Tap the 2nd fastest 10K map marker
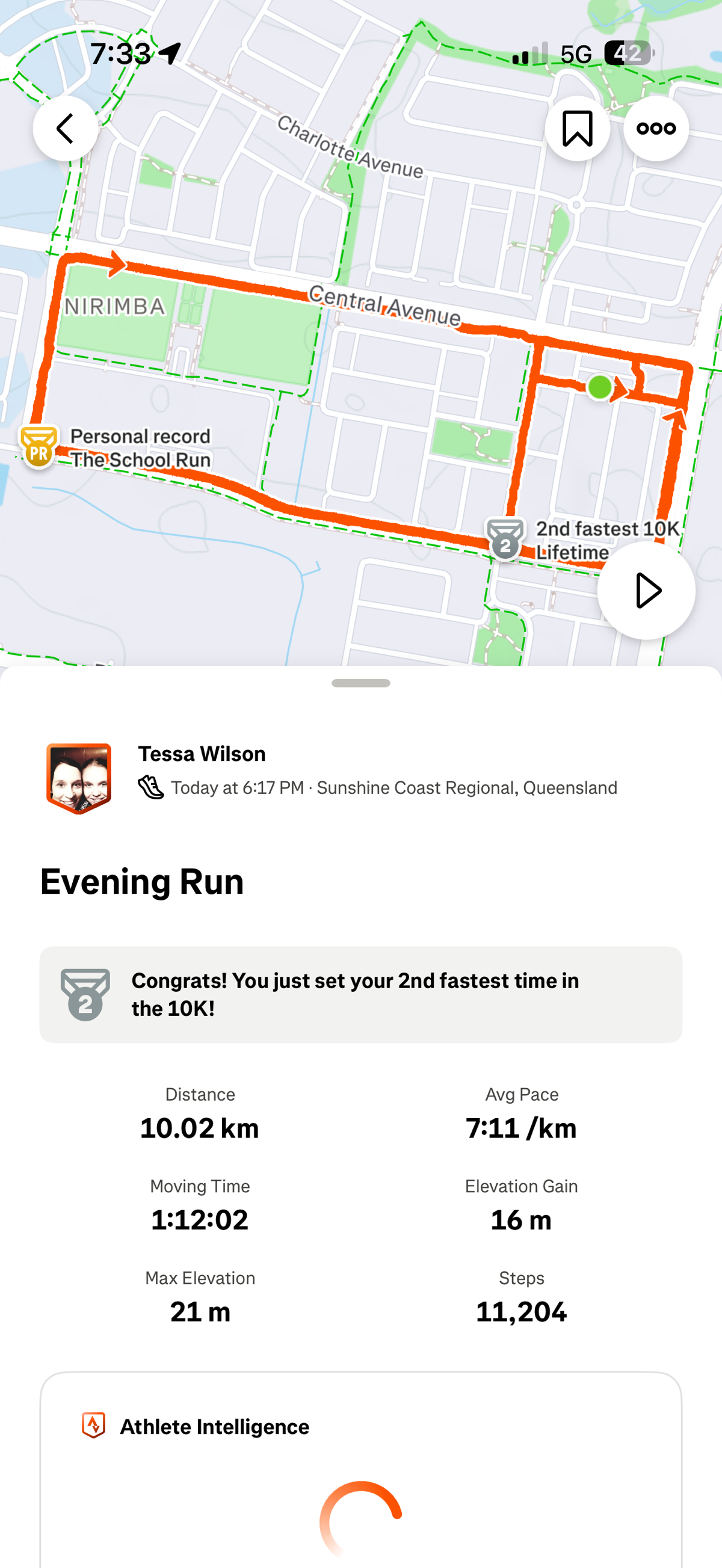Image resolution: width=722 pixels, height=1568 pixels. tap(505, 540)
